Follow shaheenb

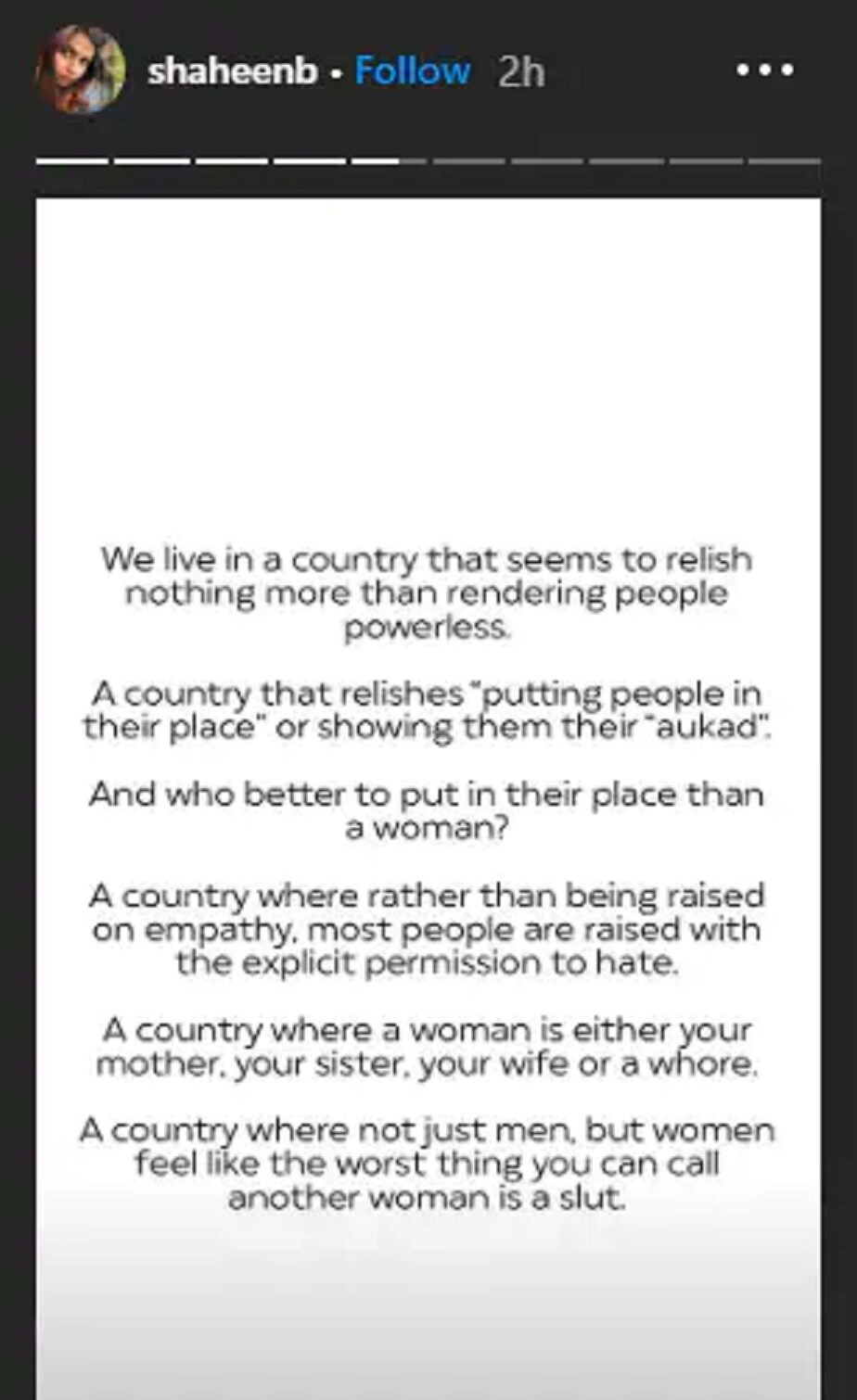412,71
